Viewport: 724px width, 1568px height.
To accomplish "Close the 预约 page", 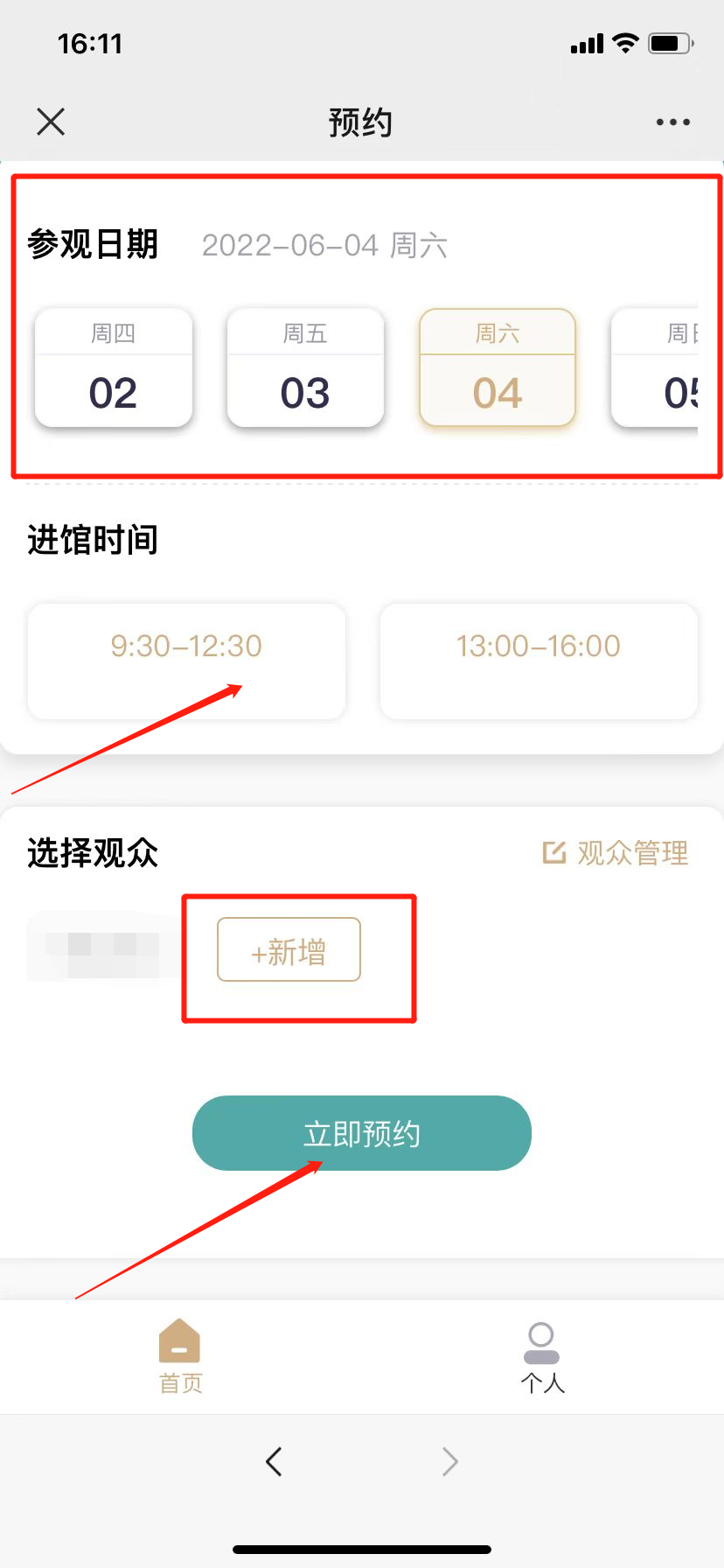I will point(51,122).
